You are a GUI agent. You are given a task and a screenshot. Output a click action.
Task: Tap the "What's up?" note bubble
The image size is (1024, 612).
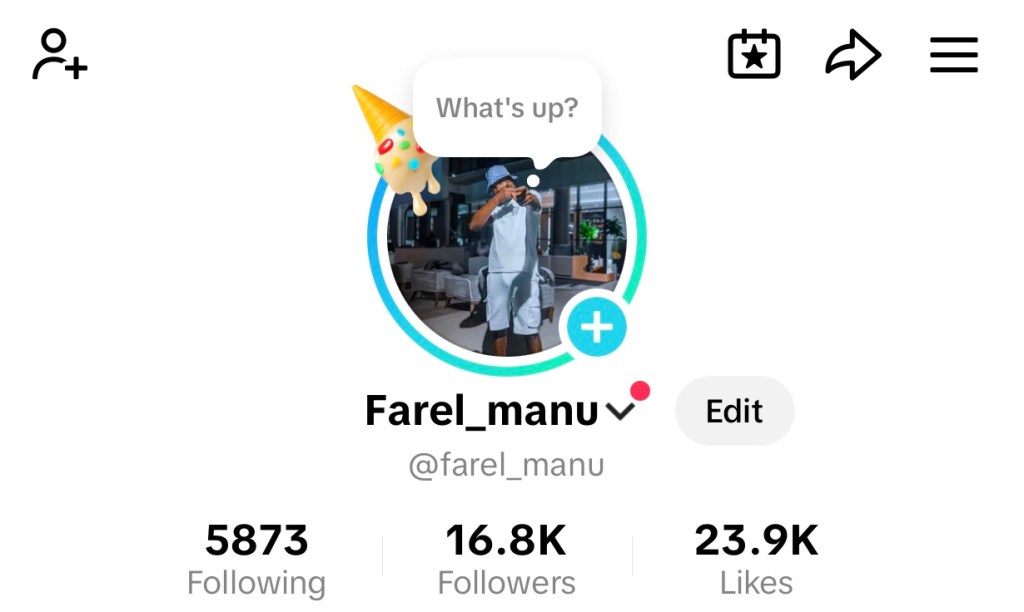pyautogui.click(x=507, y=108)
